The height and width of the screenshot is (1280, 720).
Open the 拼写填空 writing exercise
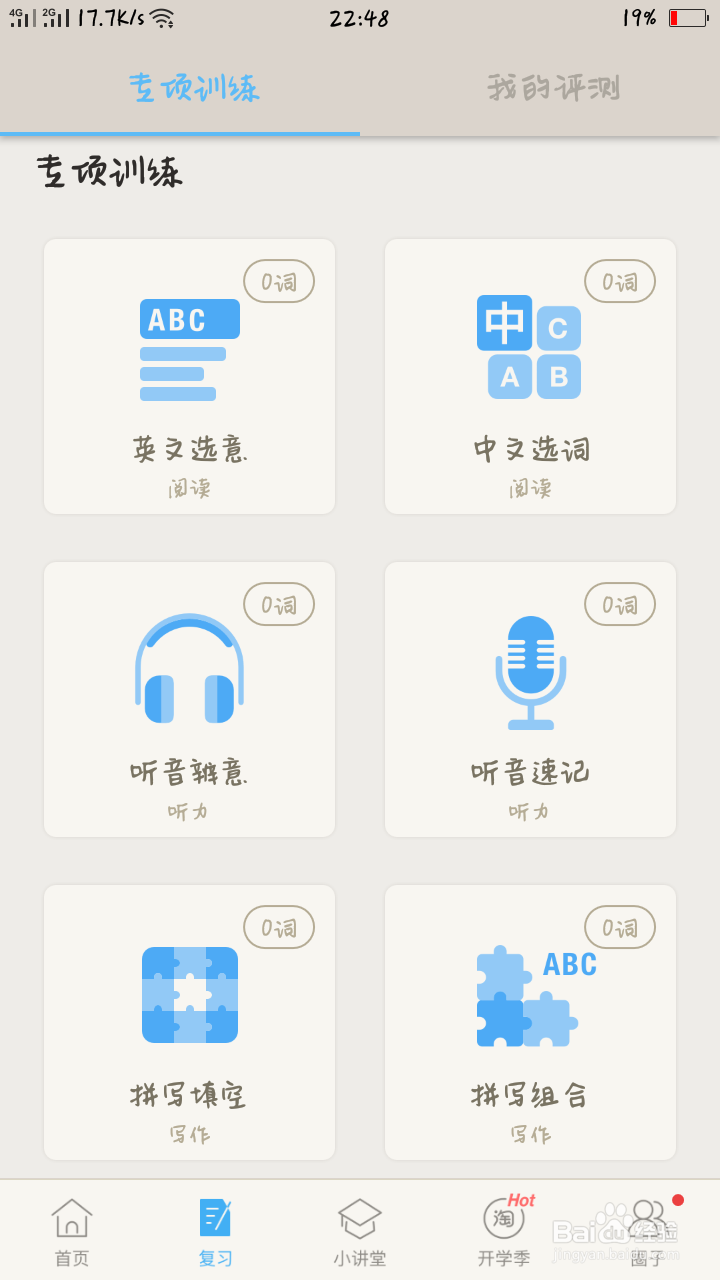click(189, 1022)
